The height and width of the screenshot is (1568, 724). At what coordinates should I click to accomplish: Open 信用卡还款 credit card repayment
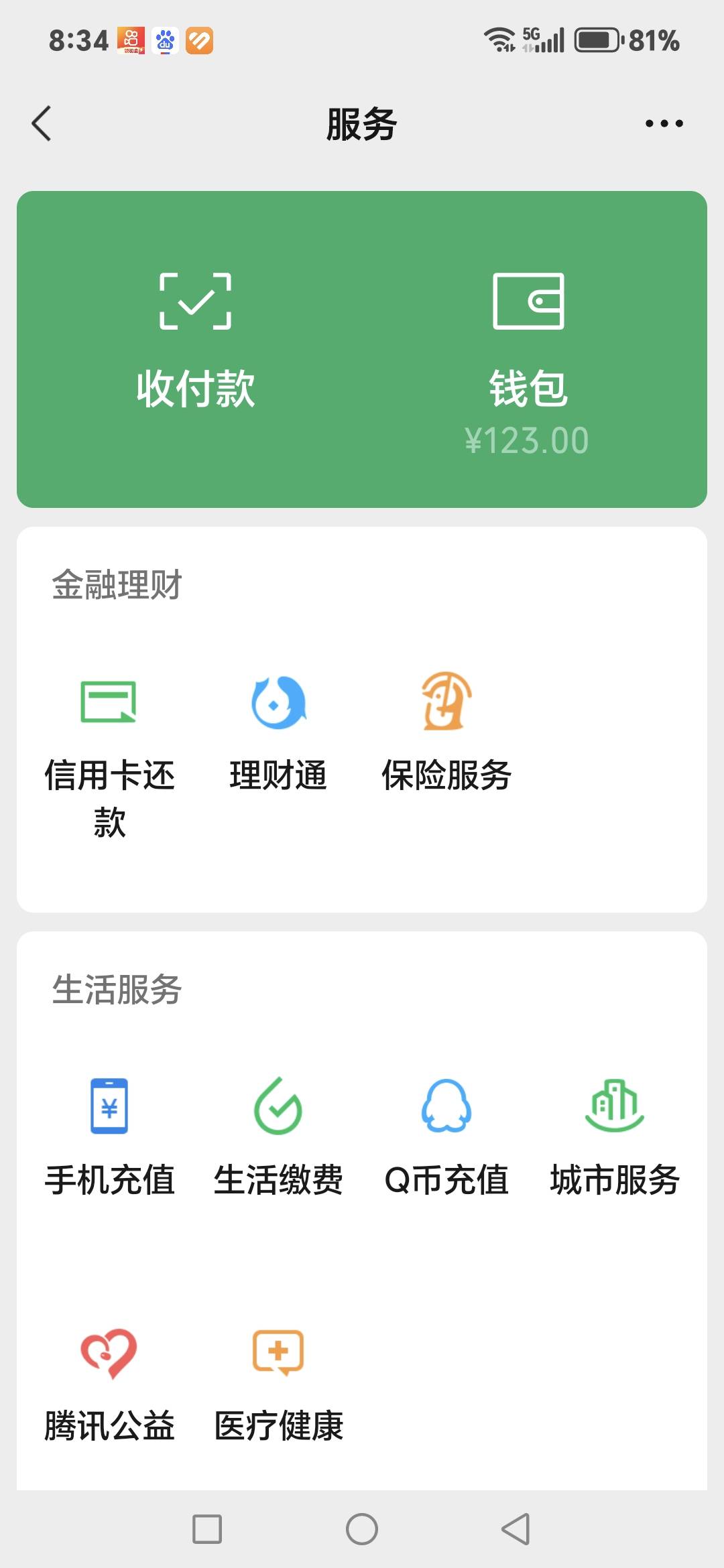tap(109, 757)
